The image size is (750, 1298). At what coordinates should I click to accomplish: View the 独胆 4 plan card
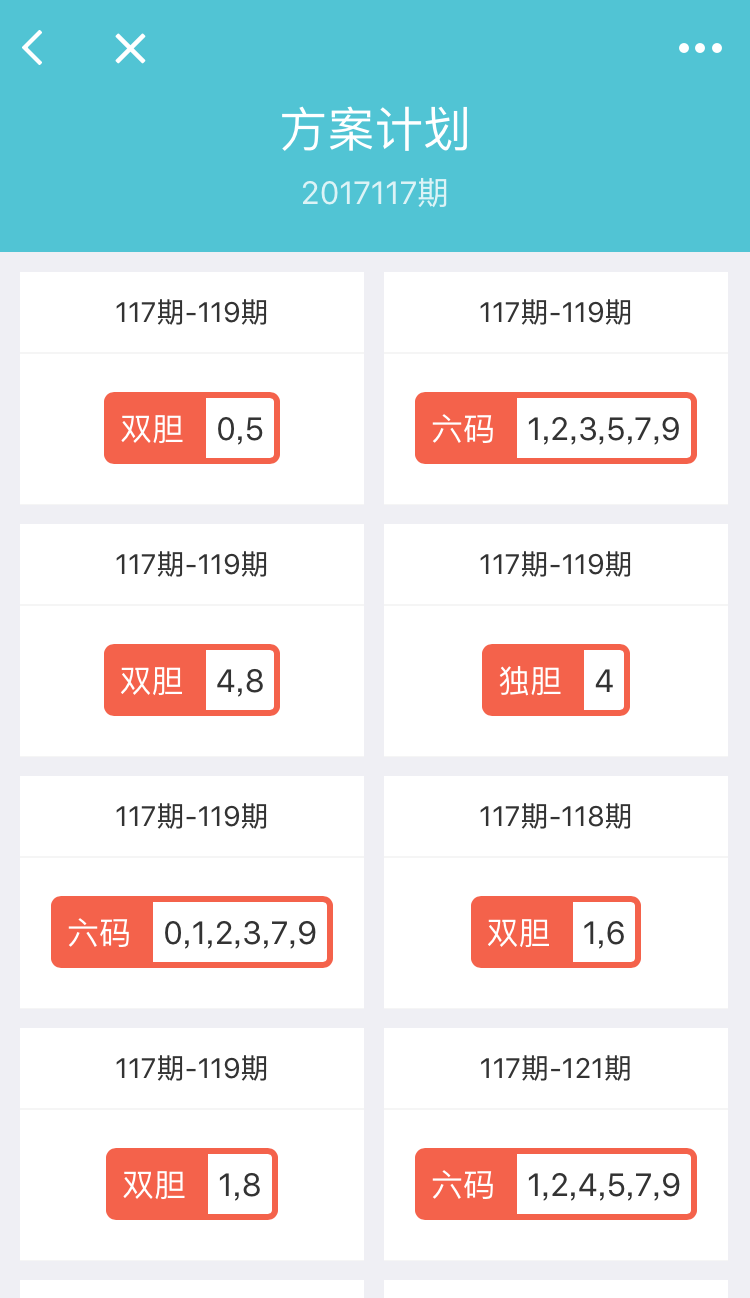click(x=556, y=640)
